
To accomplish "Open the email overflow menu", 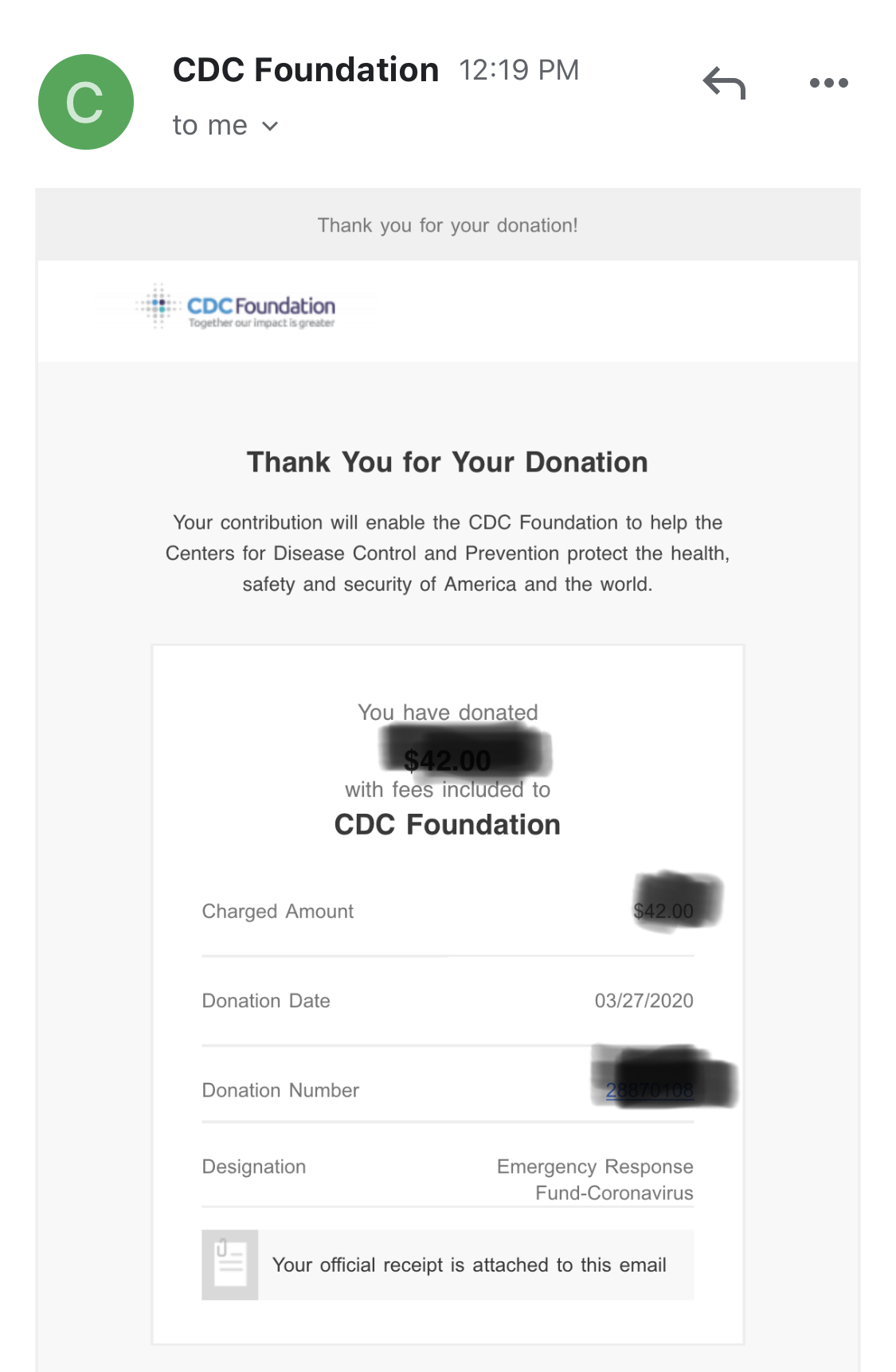I will (828, 83).
